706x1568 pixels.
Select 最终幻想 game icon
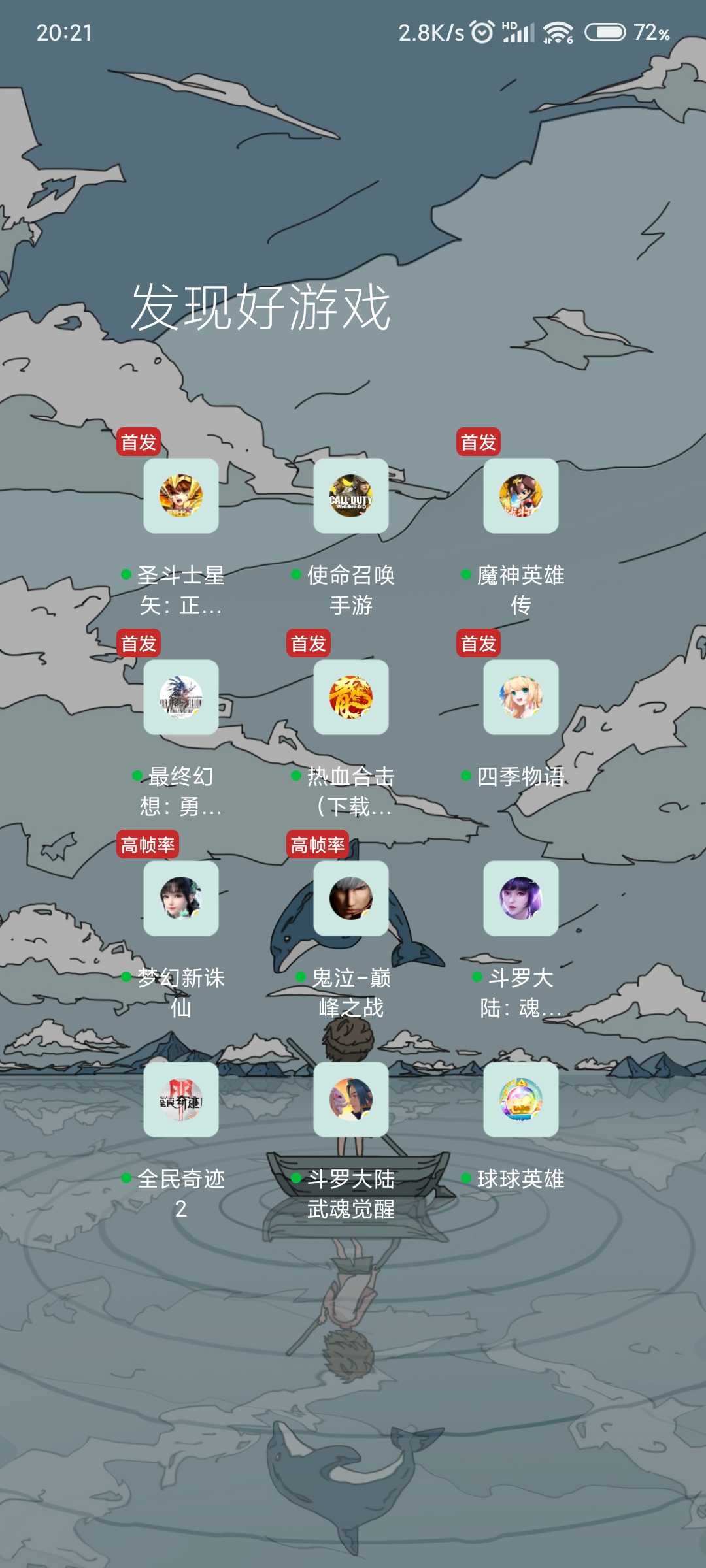pos(181,697)
